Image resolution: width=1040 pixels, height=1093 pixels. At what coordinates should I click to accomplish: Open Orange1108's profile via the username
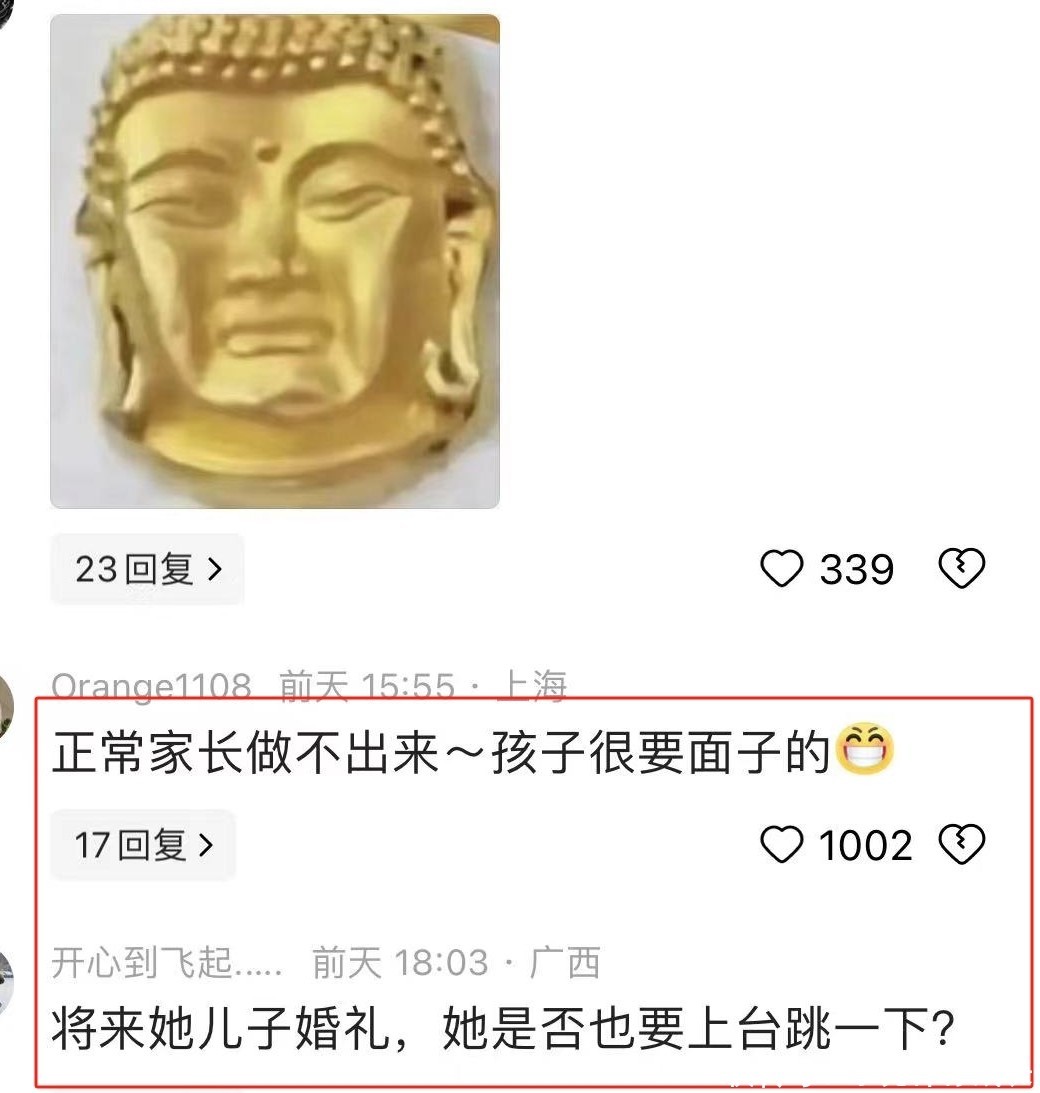click(x=151, y=686)
